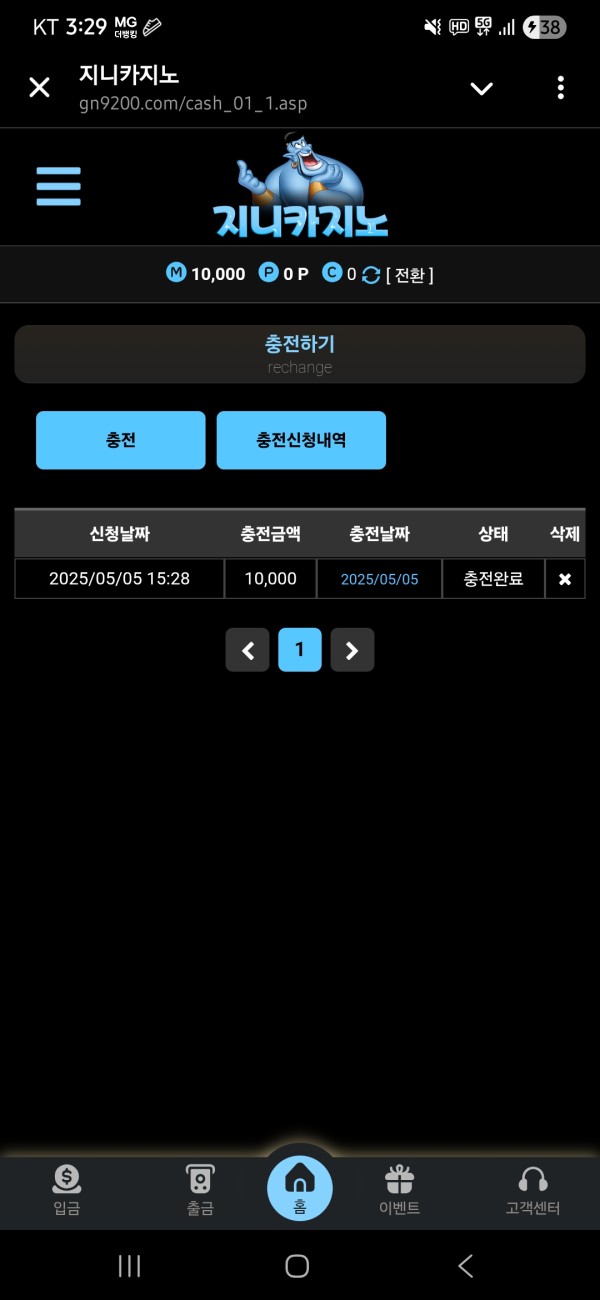Select the 충전 button
The image size is (600, 1300).
tap(121, 440)
